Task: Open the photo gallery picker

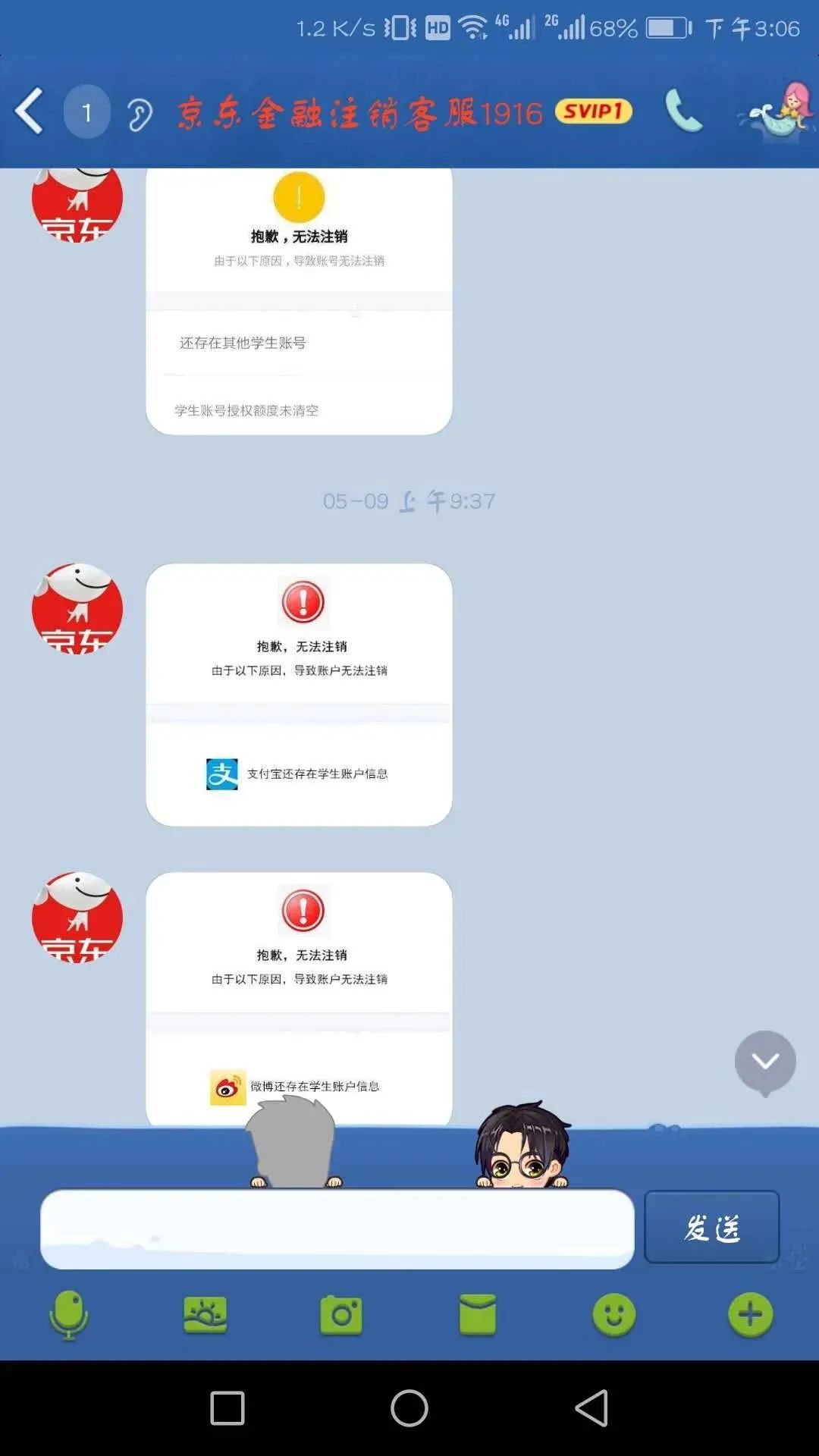Action: coord(205,1314)
